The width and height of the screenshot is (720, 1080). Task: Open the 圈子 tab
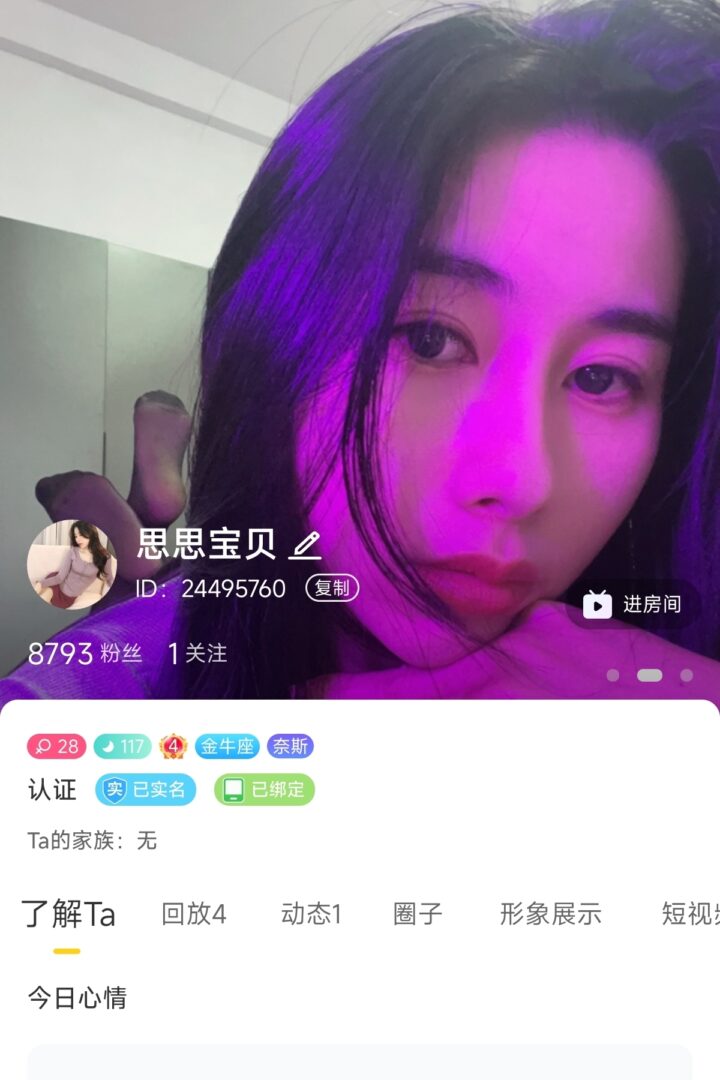(x=418, y=913)
